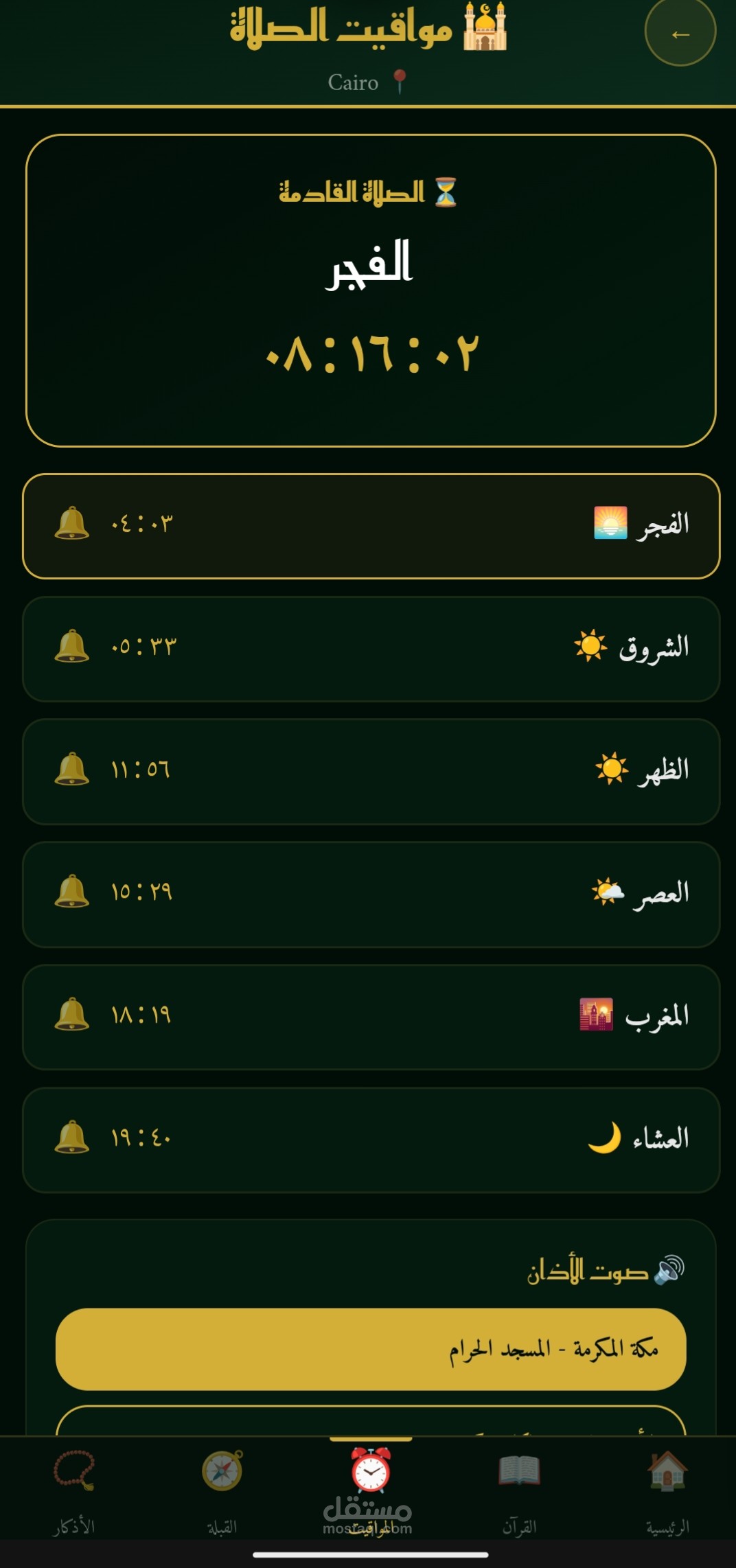Image resolution: width=736 pixels, height=1568 pixels.
Task: Toggle the bell for الفجر prayer
Action: [72, 524]
